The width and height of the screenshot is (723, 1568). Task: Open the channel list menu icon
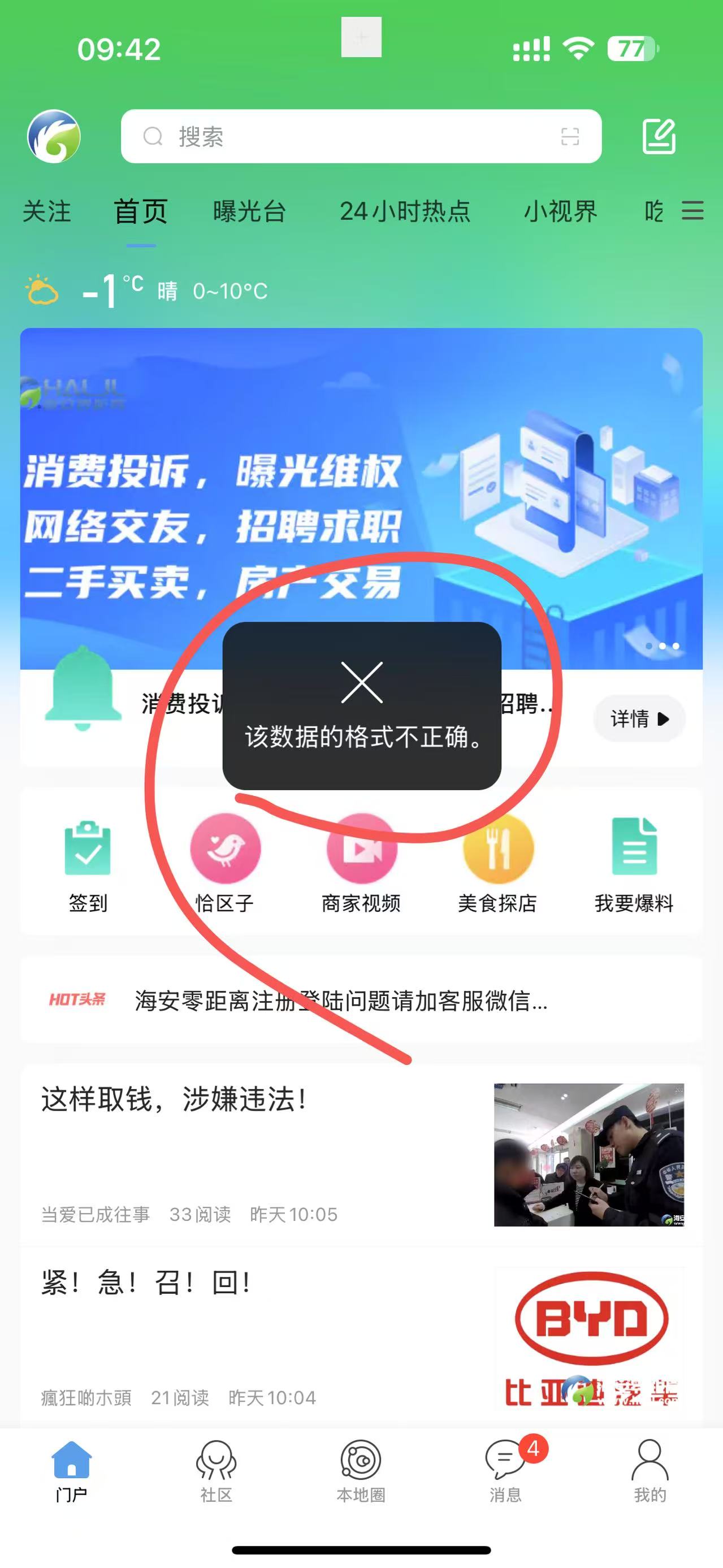692,211
